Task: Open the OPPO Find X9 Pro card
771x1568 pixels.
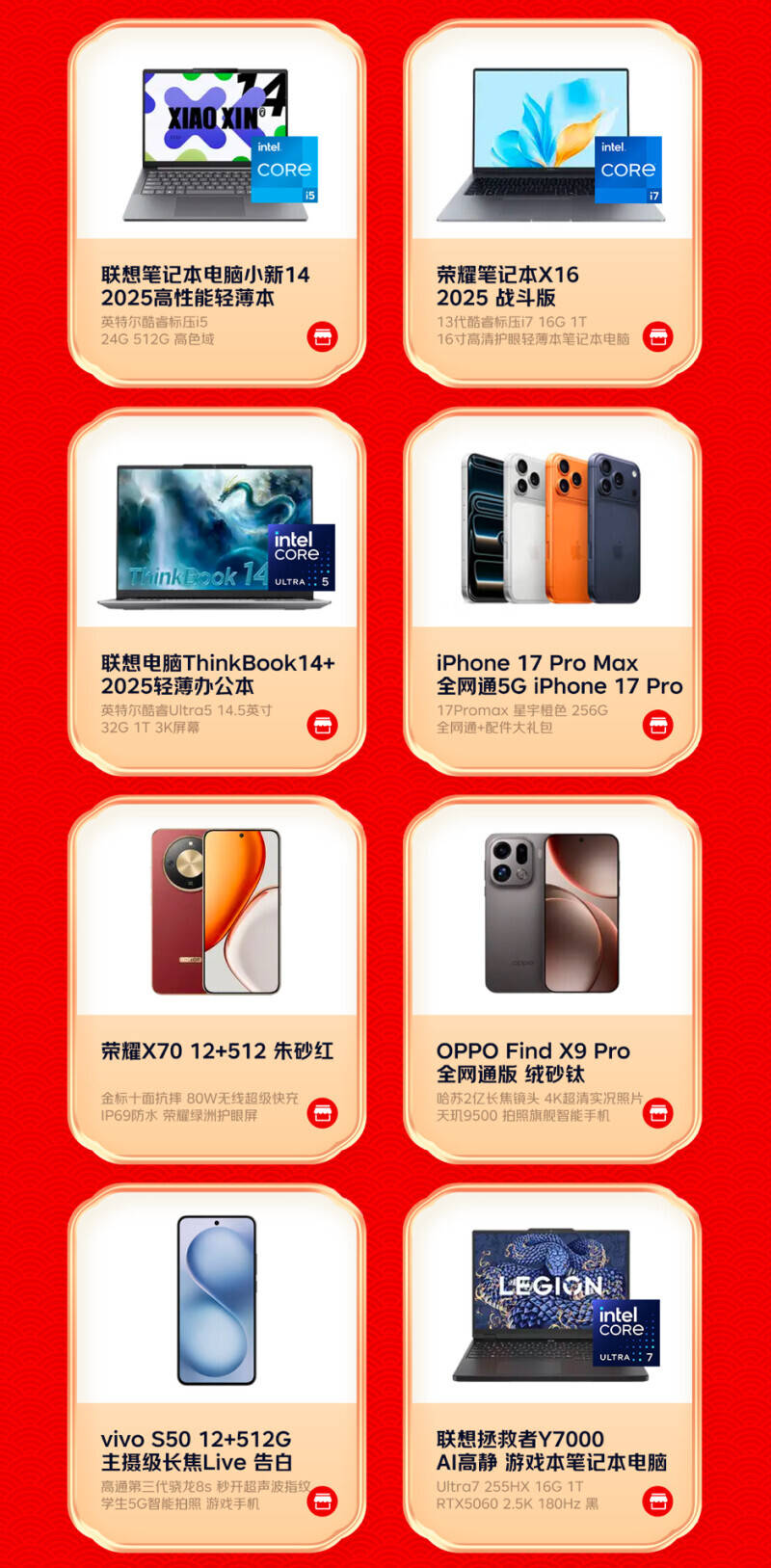Action: coord(551,978)
